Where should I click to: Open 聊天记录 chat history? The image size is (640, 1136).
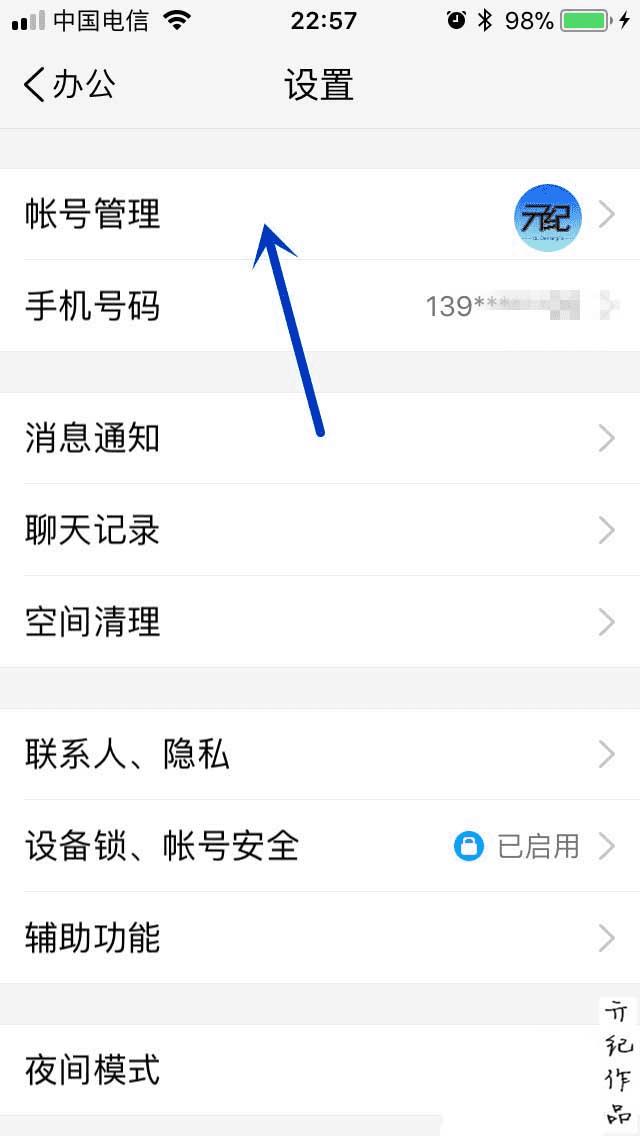pos(320,530)
